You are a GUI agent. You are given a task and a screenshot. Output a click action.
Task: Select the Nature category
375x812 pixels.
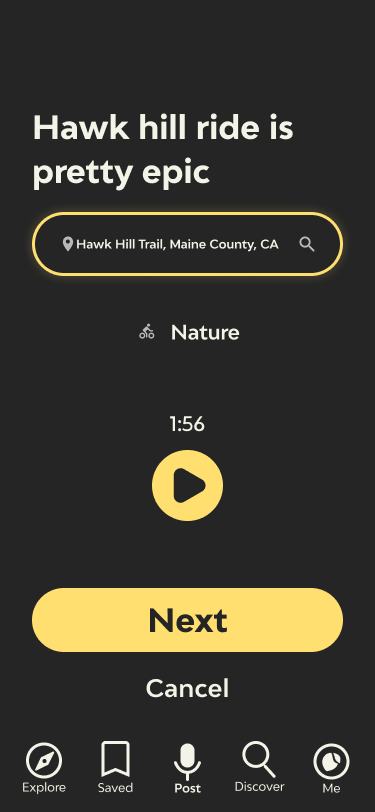tap(189, 332)
